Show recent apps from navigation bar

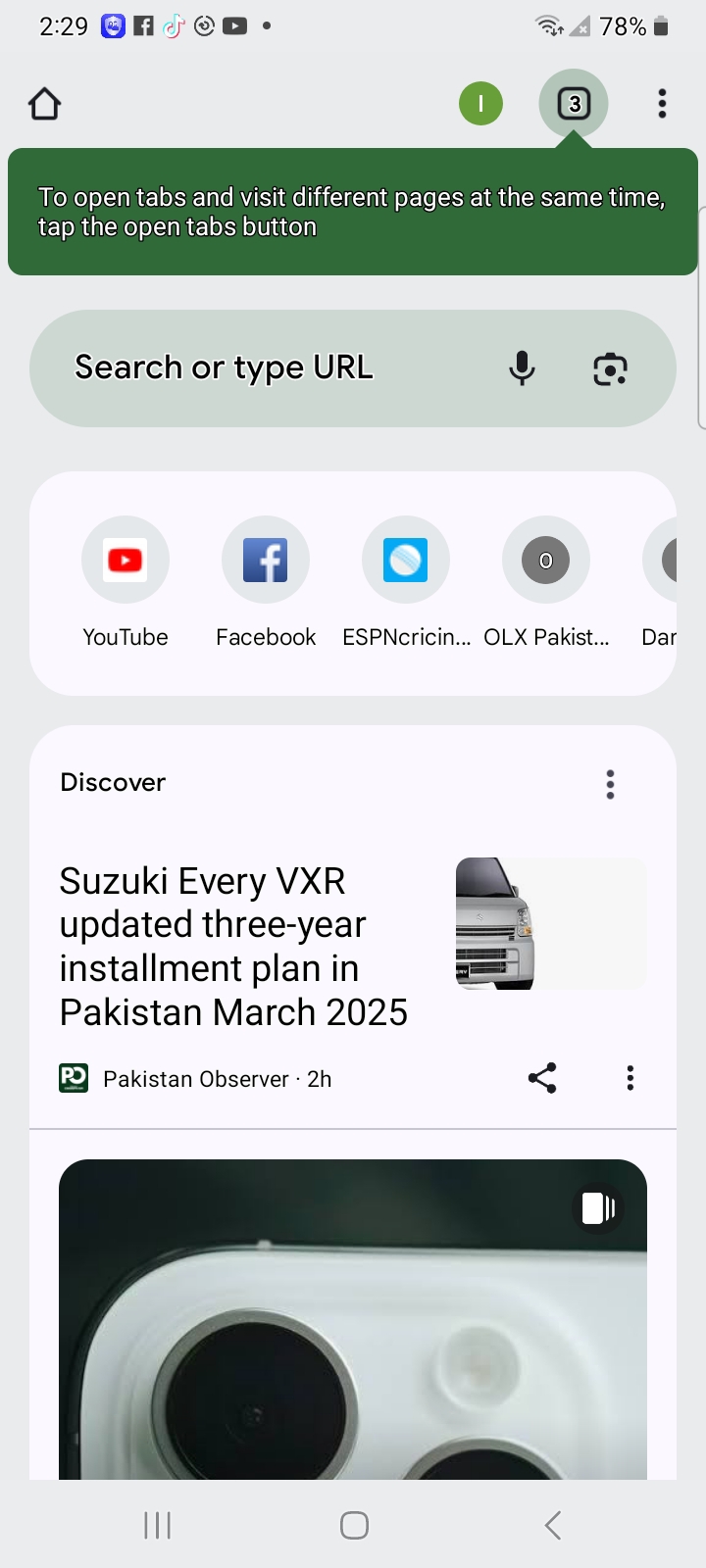(x=157, y=1525)
